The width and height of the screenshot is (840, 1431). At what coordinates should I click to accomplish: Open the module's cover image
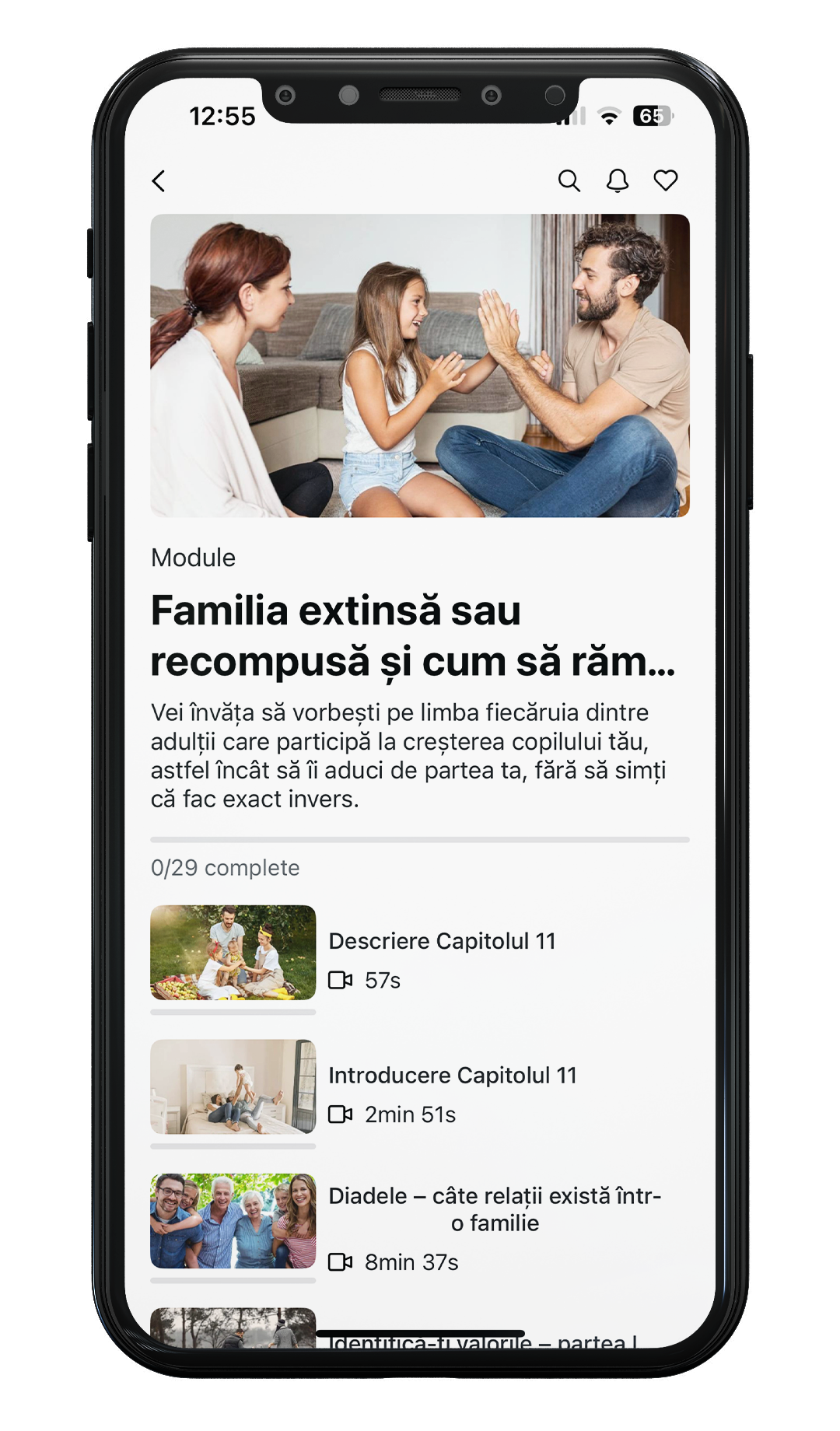pyautogui.click(x=420, y=366)
